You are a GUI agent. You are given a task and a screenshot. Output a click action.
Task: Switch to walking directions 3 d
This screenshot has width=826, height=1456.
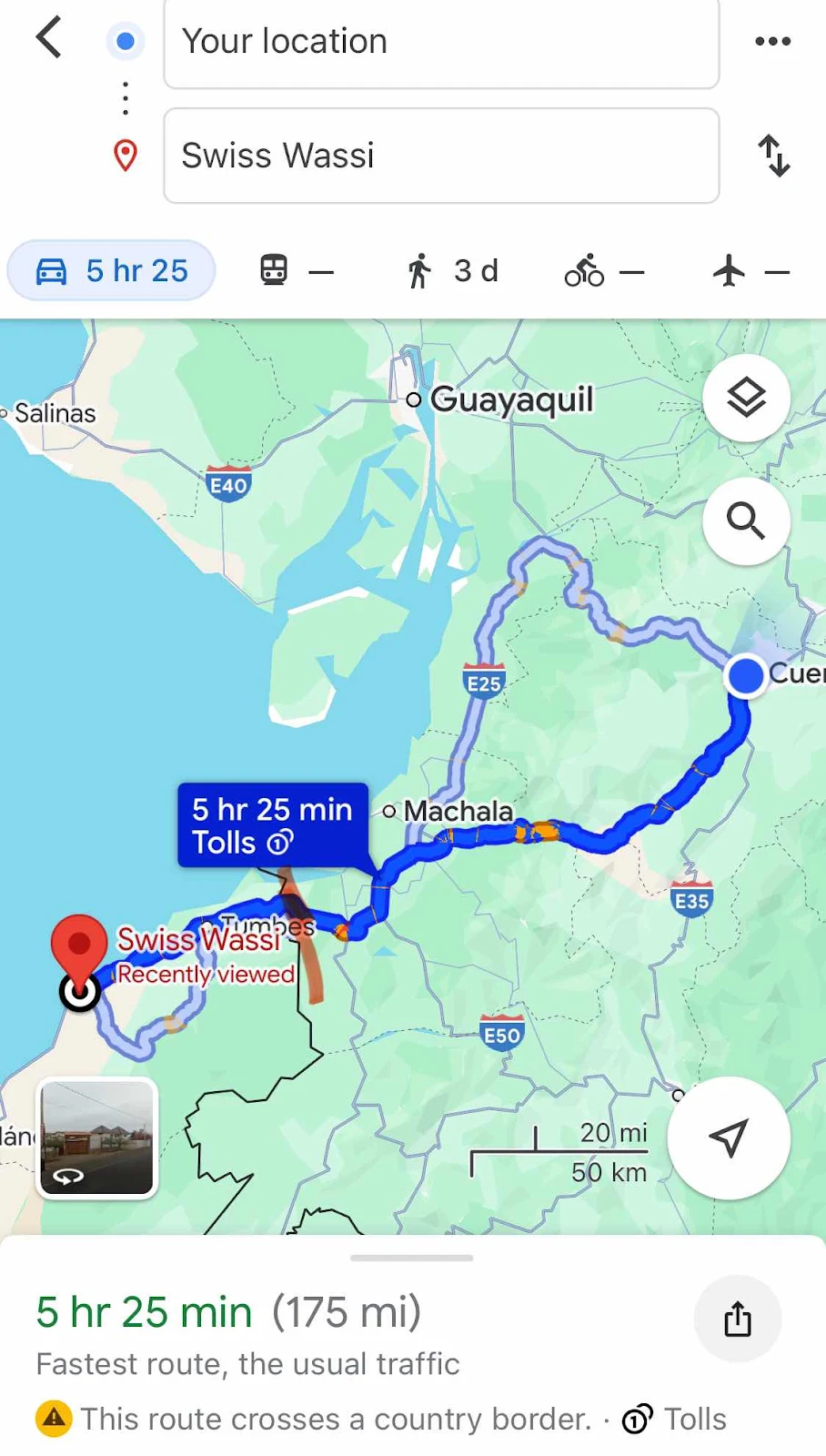(x=452, y=271)
